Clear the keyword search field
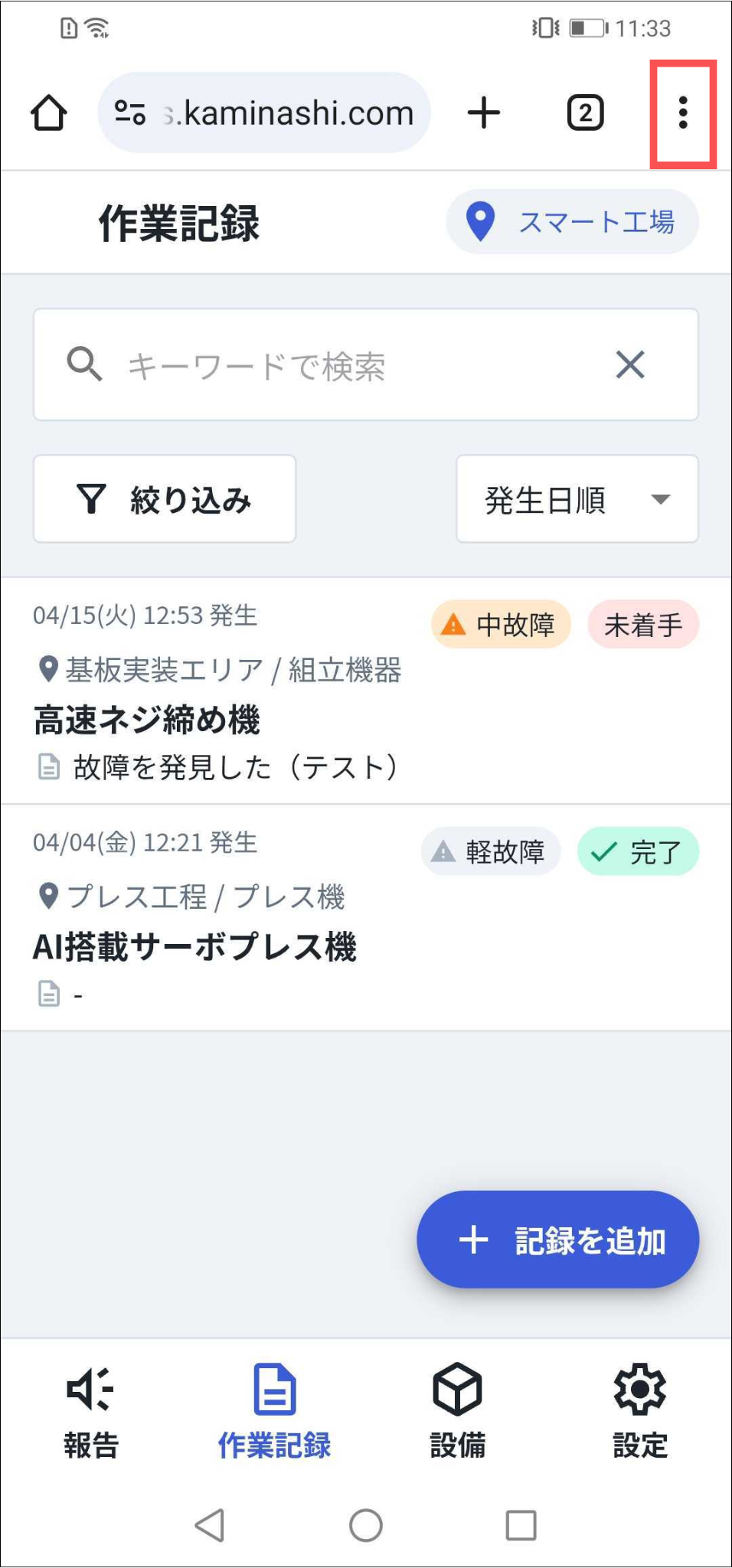The width and height of the screenshot is (732, 1568). (x=630, y=364)
